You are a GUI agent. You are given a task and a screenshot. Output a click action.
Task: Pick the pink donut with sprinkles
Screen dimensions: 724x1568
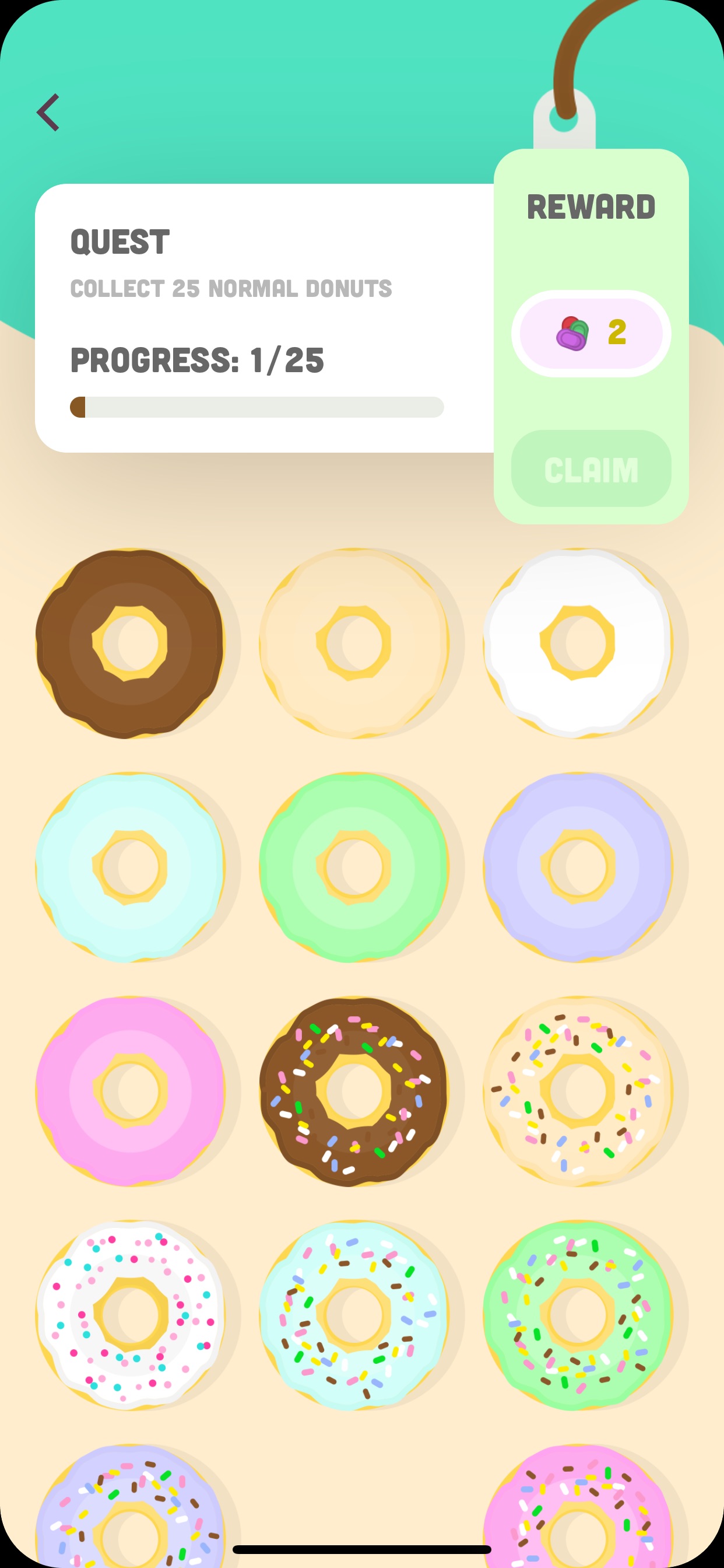click(578, 1506)
